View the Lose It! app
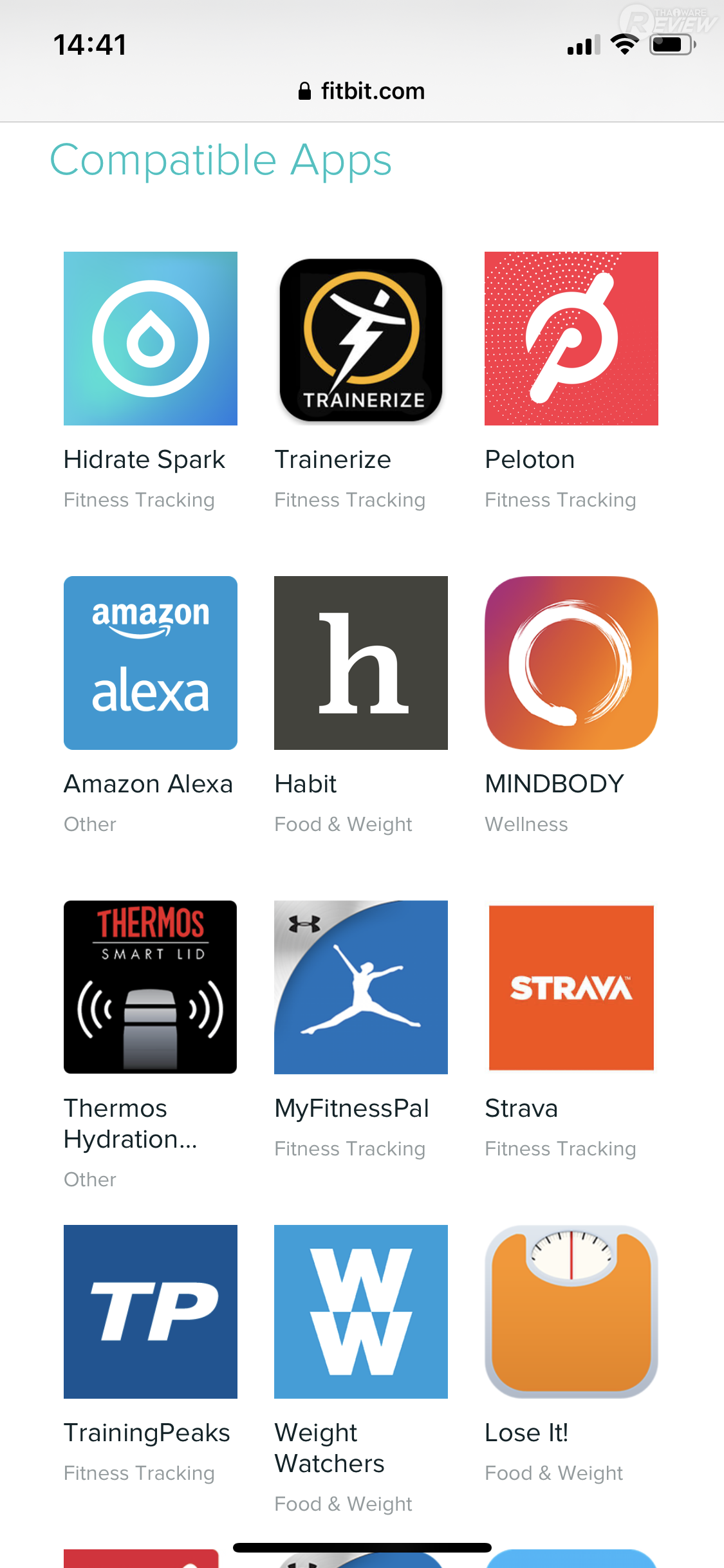 coord(571,1312)
